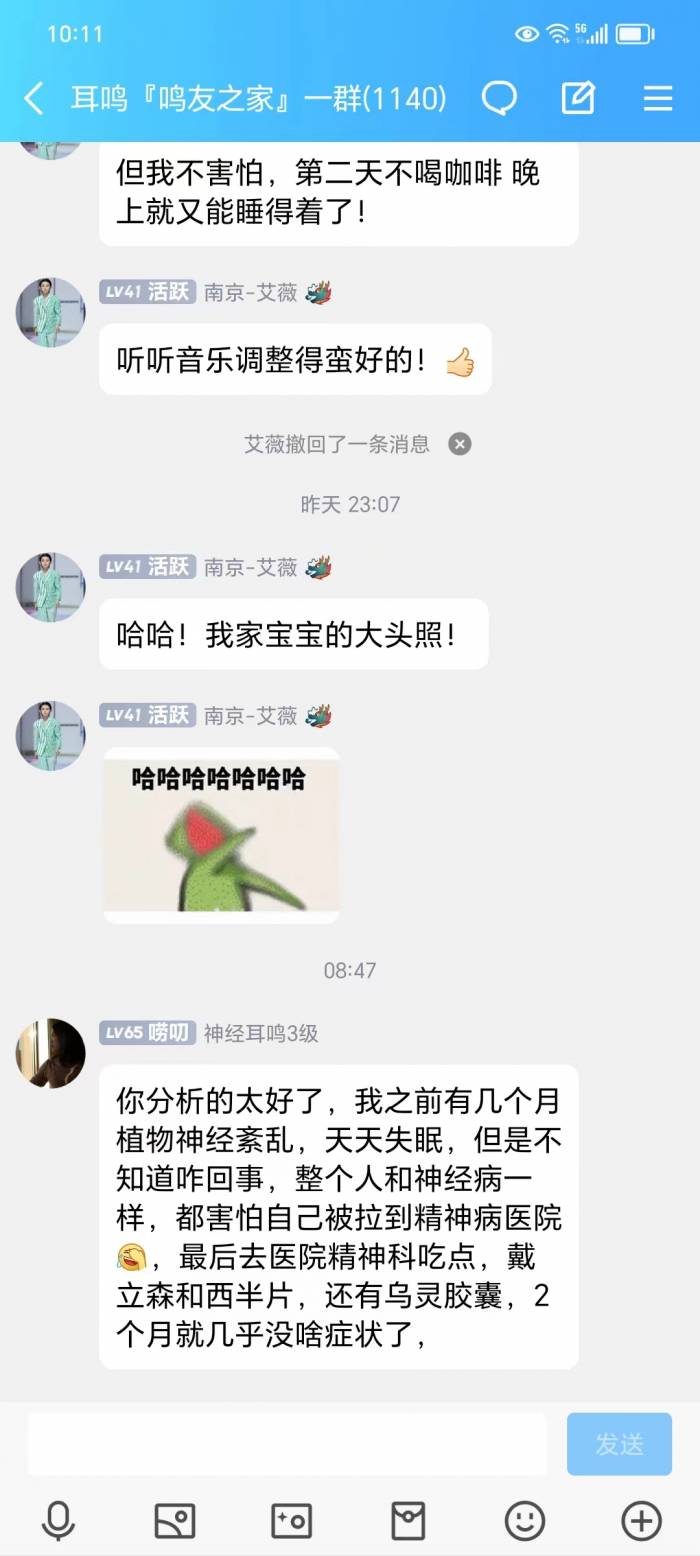Go back from the group chat
This screenshot has height=1556, width=700.
[x=34, y=98]
